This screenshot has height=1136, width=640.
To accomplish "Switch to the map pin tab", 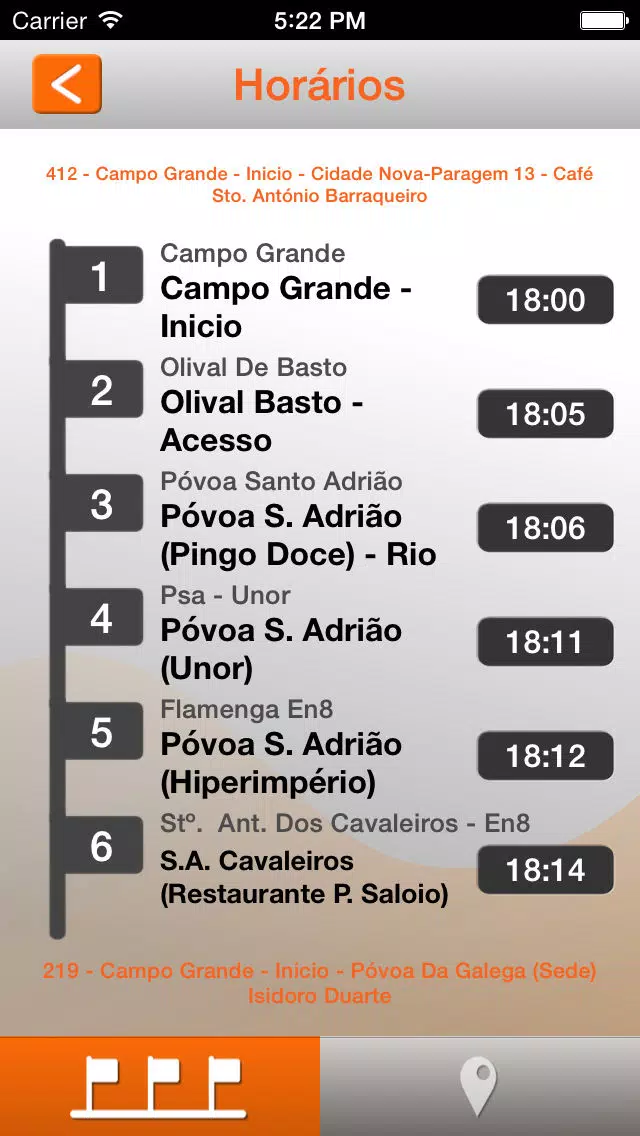I will click(480, 1086).
